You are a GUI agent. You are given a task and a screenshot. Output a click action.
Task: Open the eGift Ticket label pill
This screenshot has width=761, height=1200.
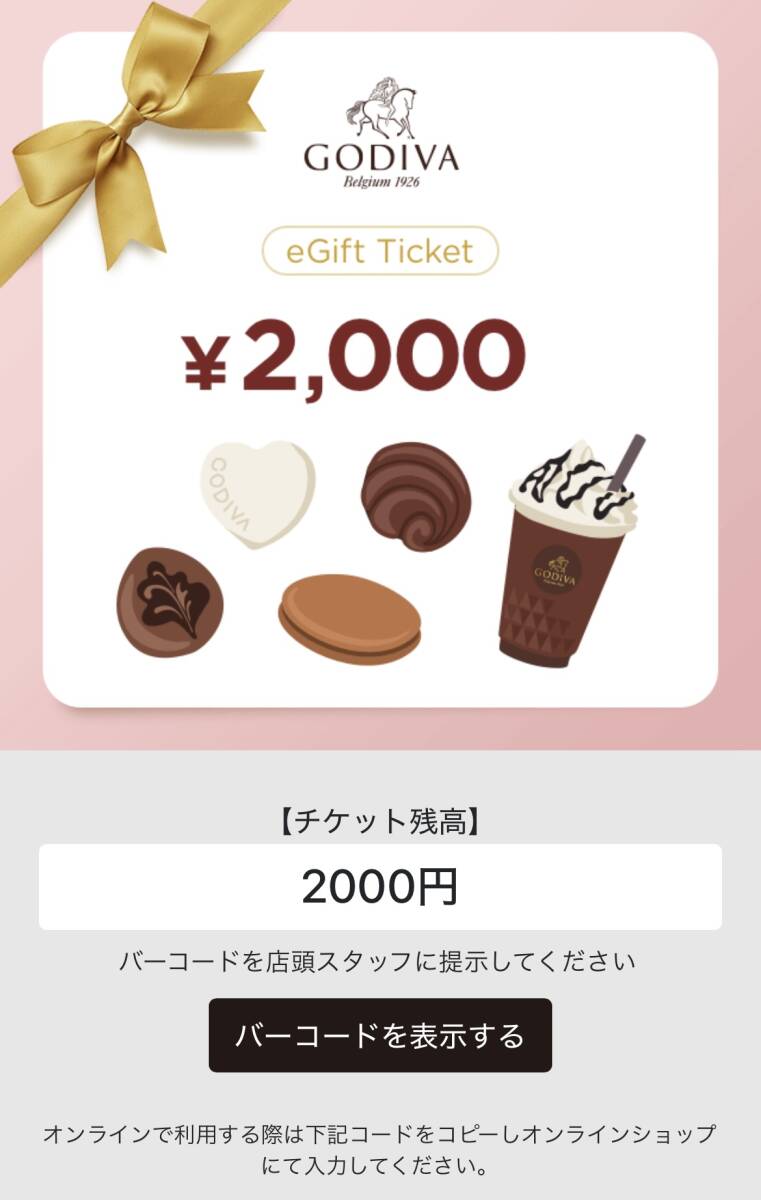(380, 252)
